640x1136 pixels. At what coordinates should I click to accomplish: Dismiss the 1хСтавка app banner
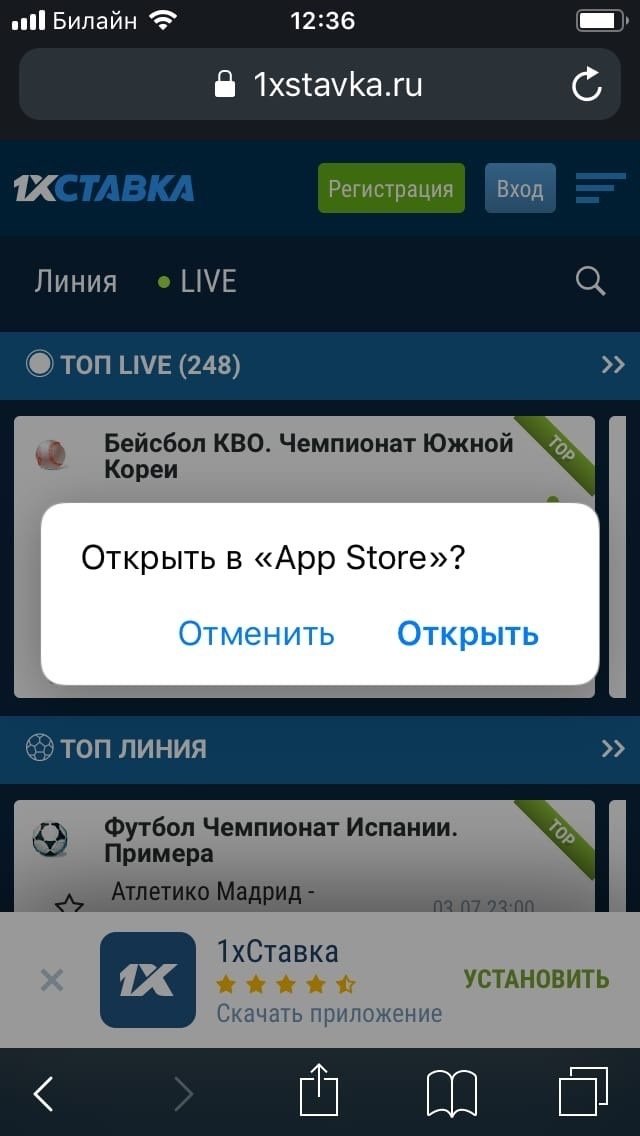(x=51, y=980)
